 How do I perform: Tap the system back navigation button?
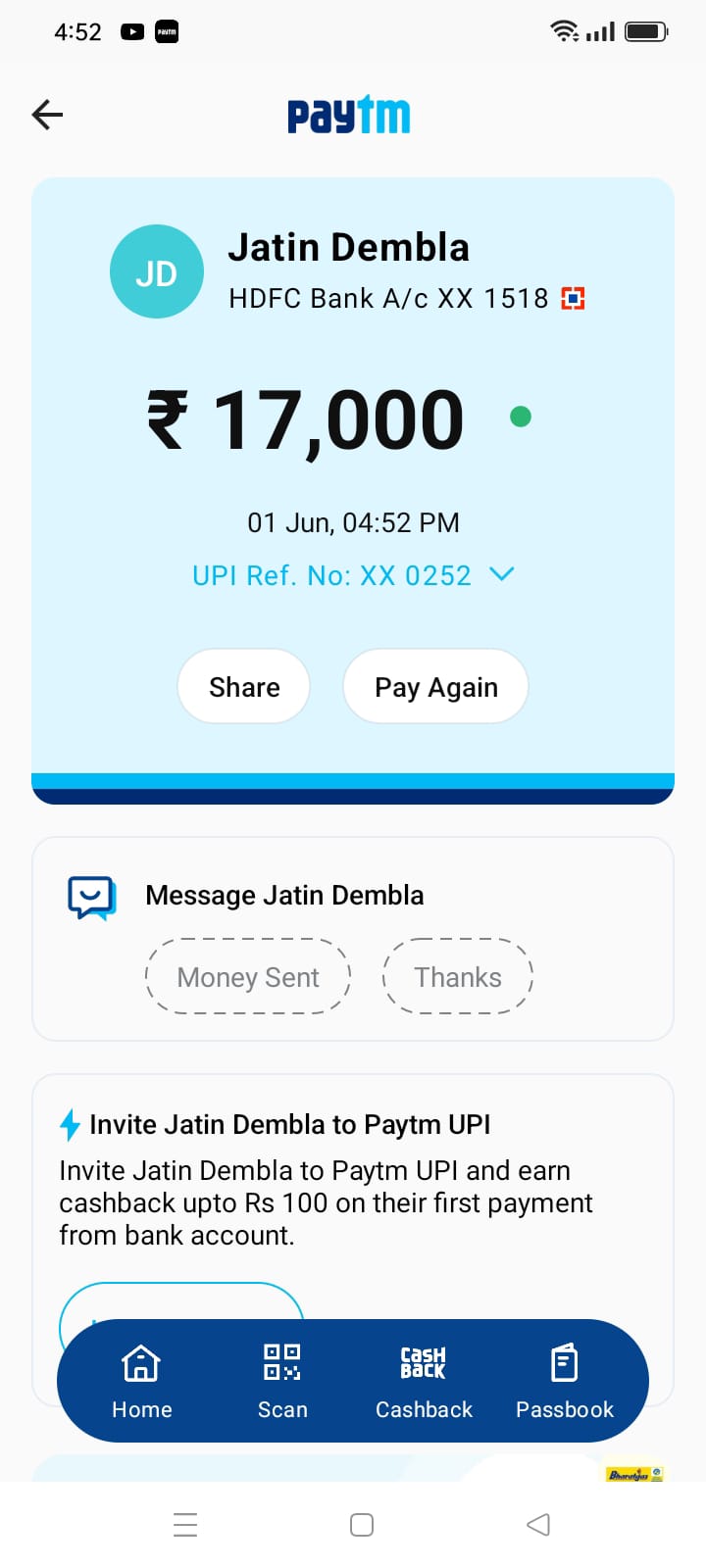tap(538, 1525)
